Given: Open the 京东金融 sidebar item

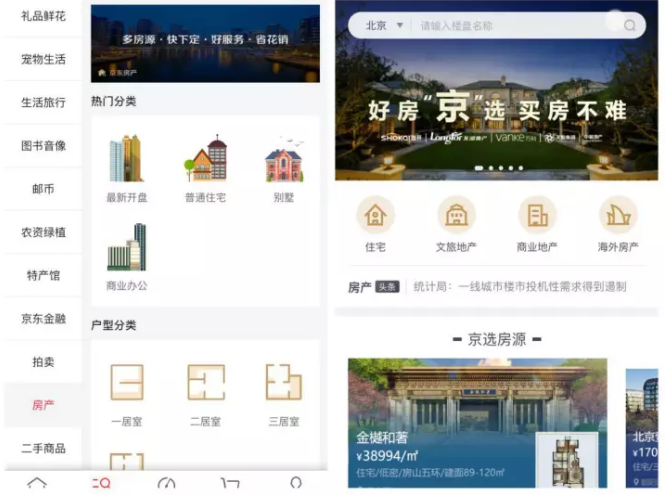Looking at the screenshot, I should (43, 318).
